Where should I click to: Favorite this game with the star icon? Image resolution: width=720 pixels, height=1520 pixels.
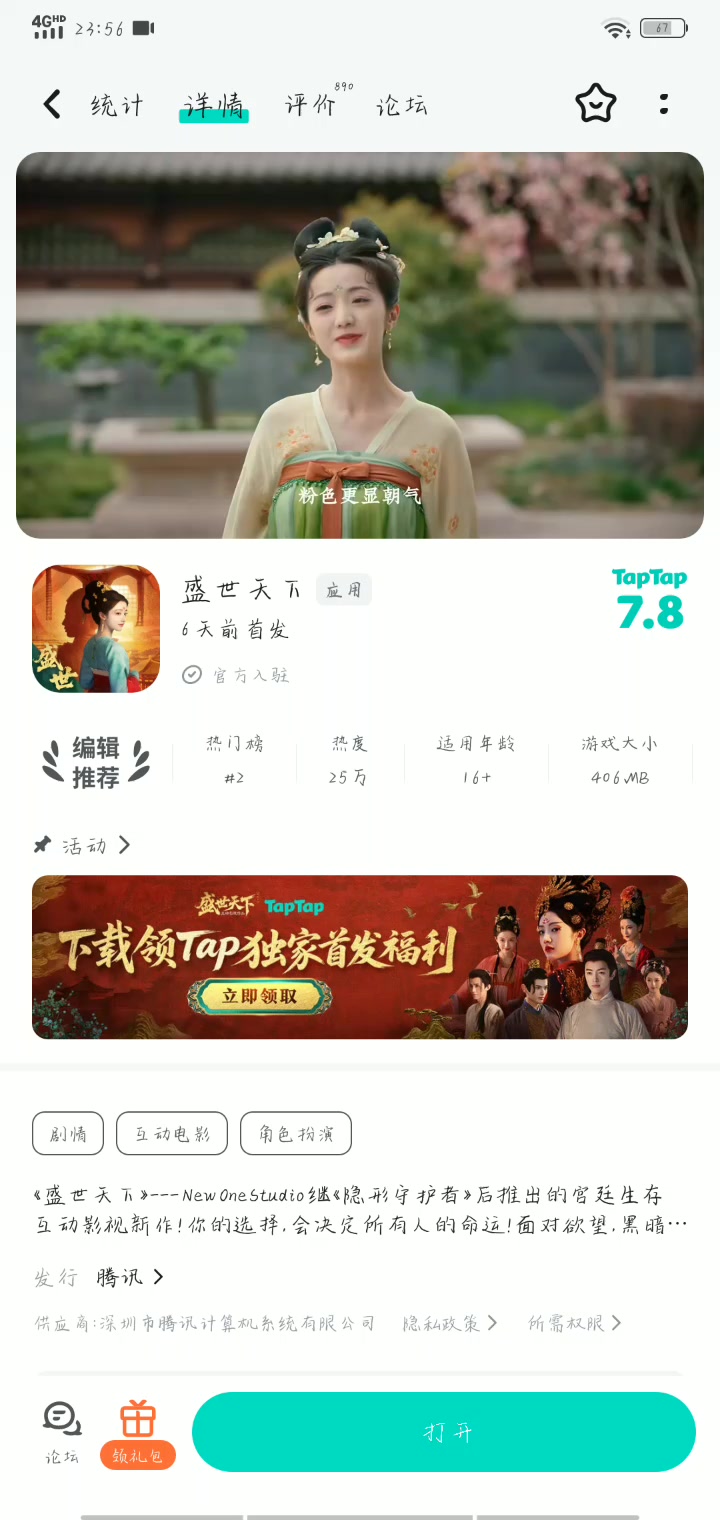coord(596,104)
